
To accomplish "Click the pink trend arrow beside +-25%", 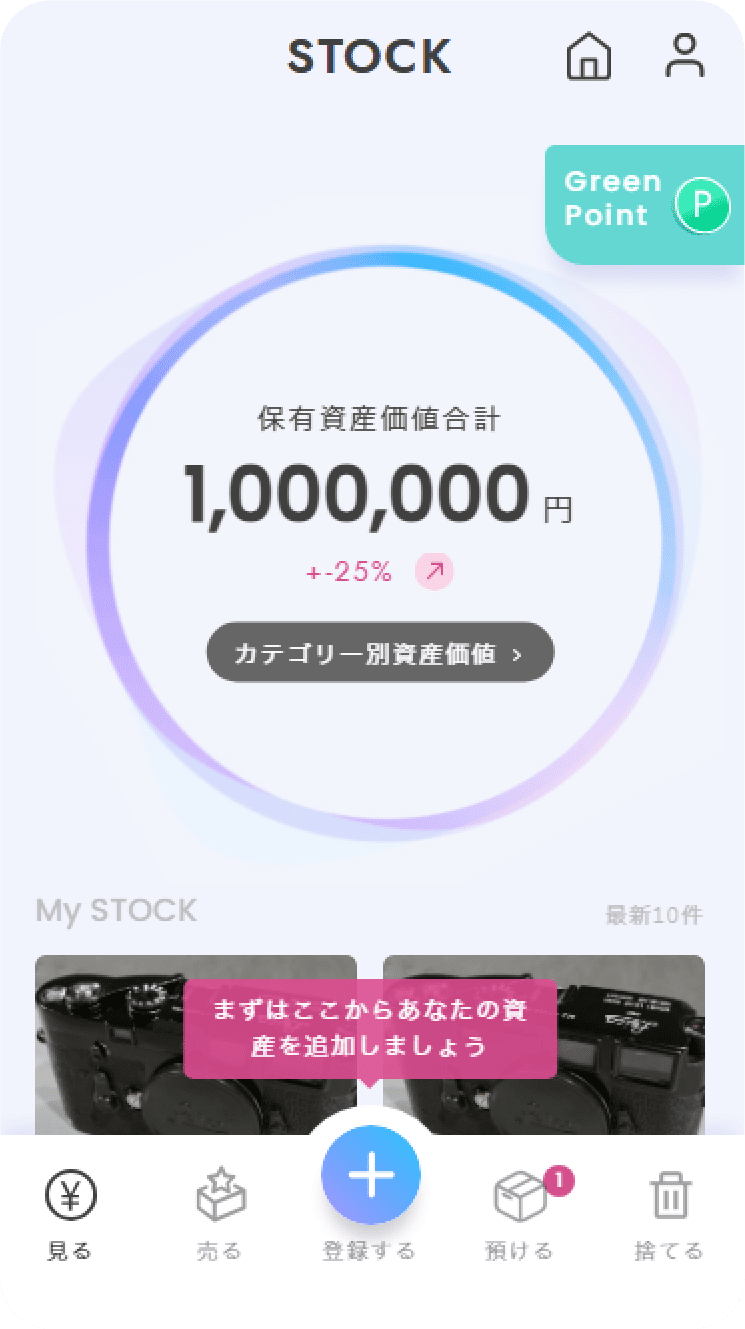I will pyautogui.click(x=434, y=571).
